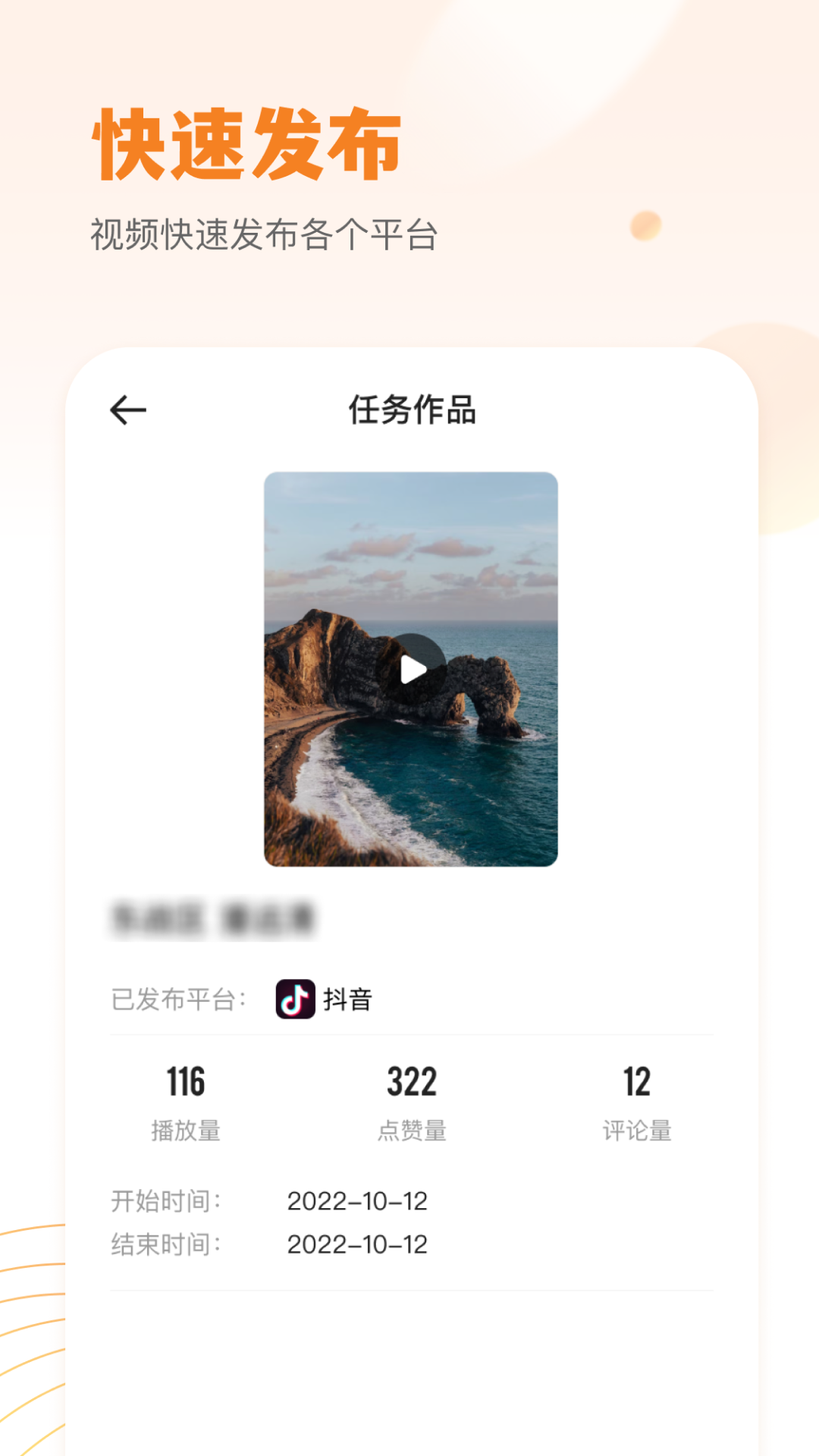
Task: Toggle the published platform 抖音 entry
Action: pyautogui.click(x=326, y=999)
